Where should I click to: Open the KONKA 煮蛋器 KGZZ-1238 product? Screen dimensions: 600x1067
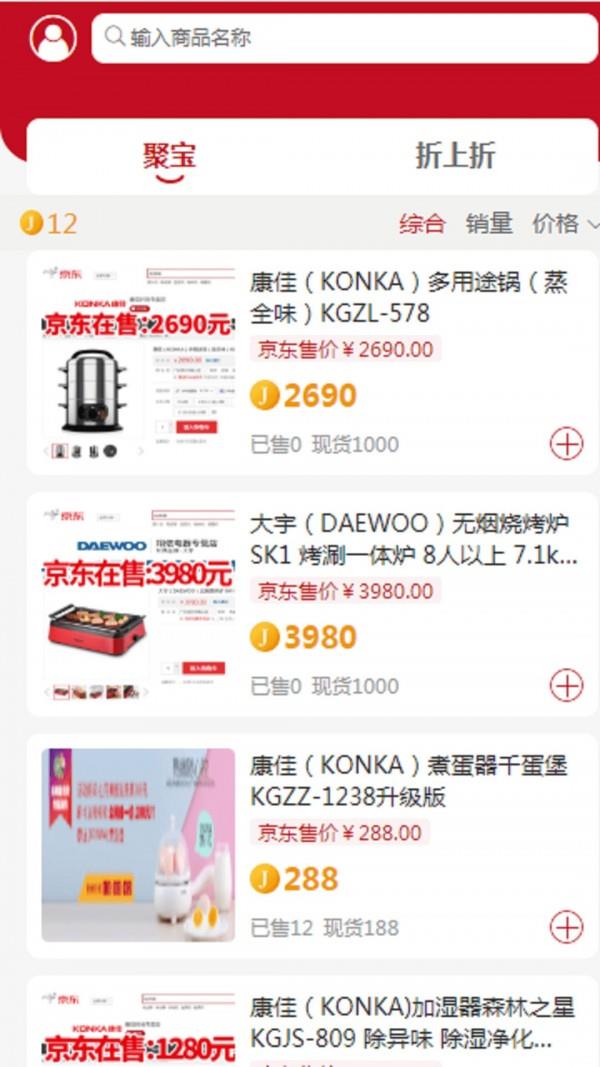click(x=408, y=782)
